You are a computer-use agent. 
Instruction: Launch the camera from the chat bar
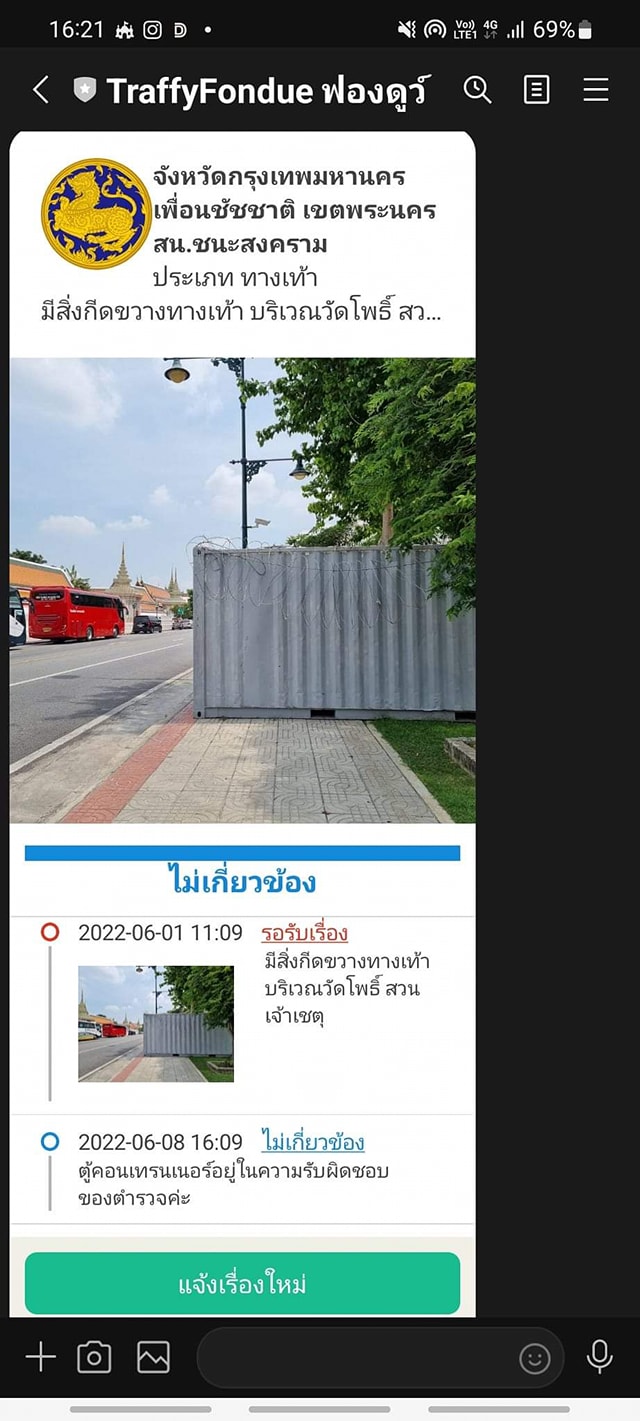94,1357
